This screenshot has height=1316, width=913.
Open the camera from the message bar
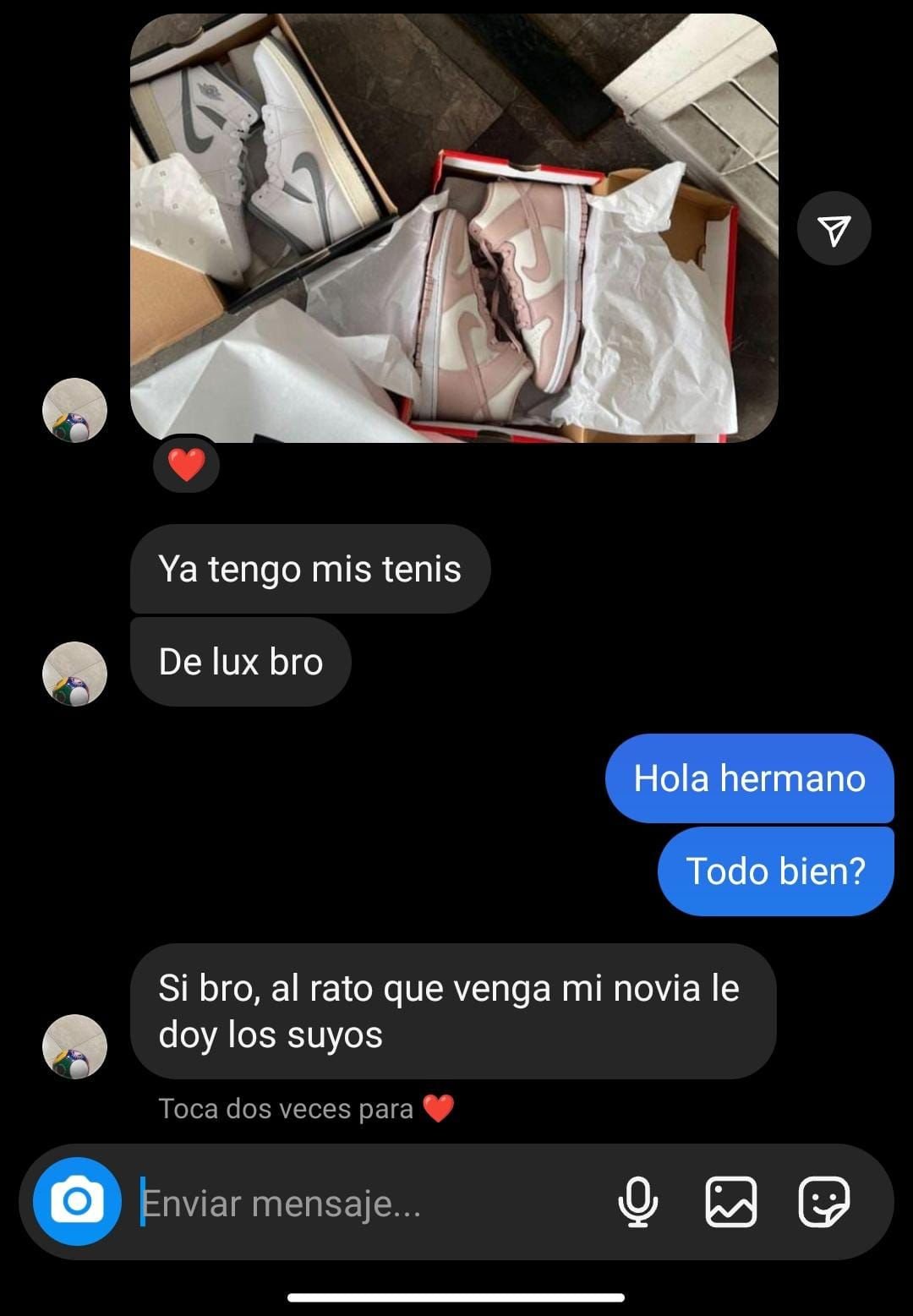tap(77, 1201)
